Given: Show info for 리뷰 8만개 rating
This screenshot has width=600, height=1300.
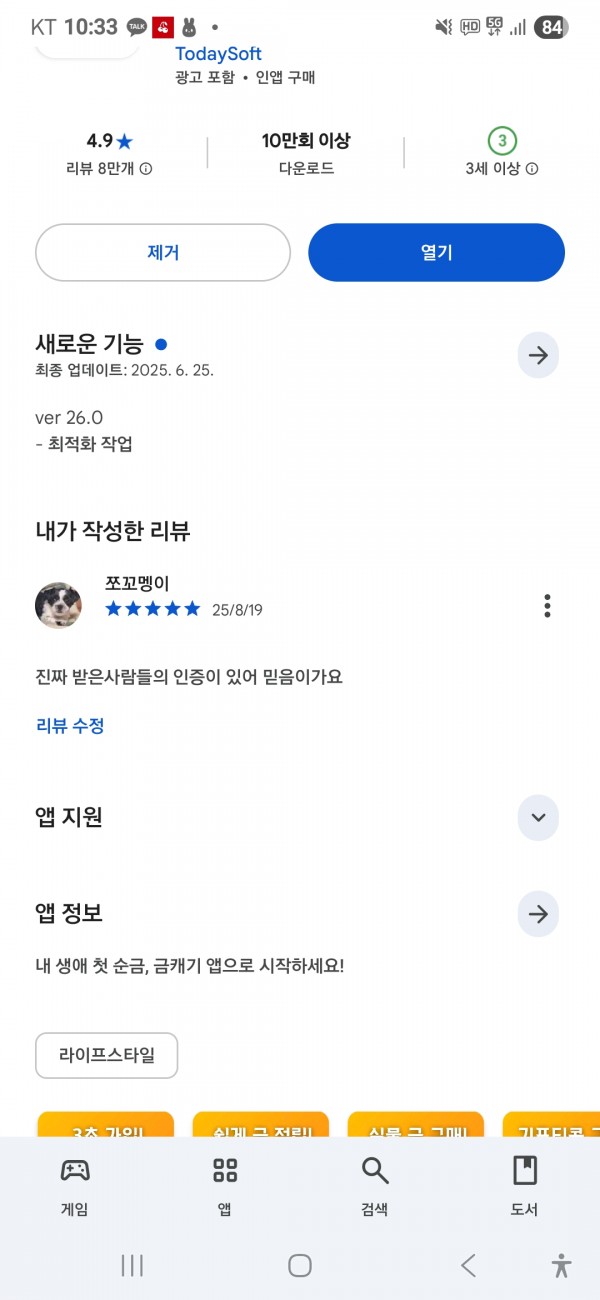Looking at the screenshot, I should [x=146, y=169].
